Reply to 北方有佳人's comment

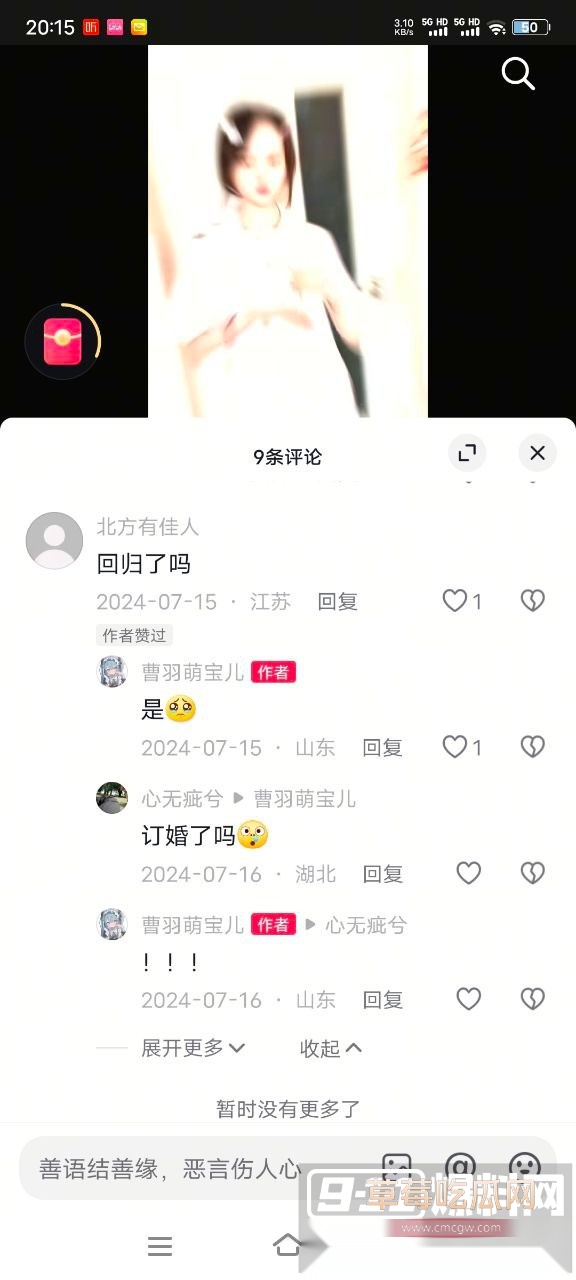338,601
